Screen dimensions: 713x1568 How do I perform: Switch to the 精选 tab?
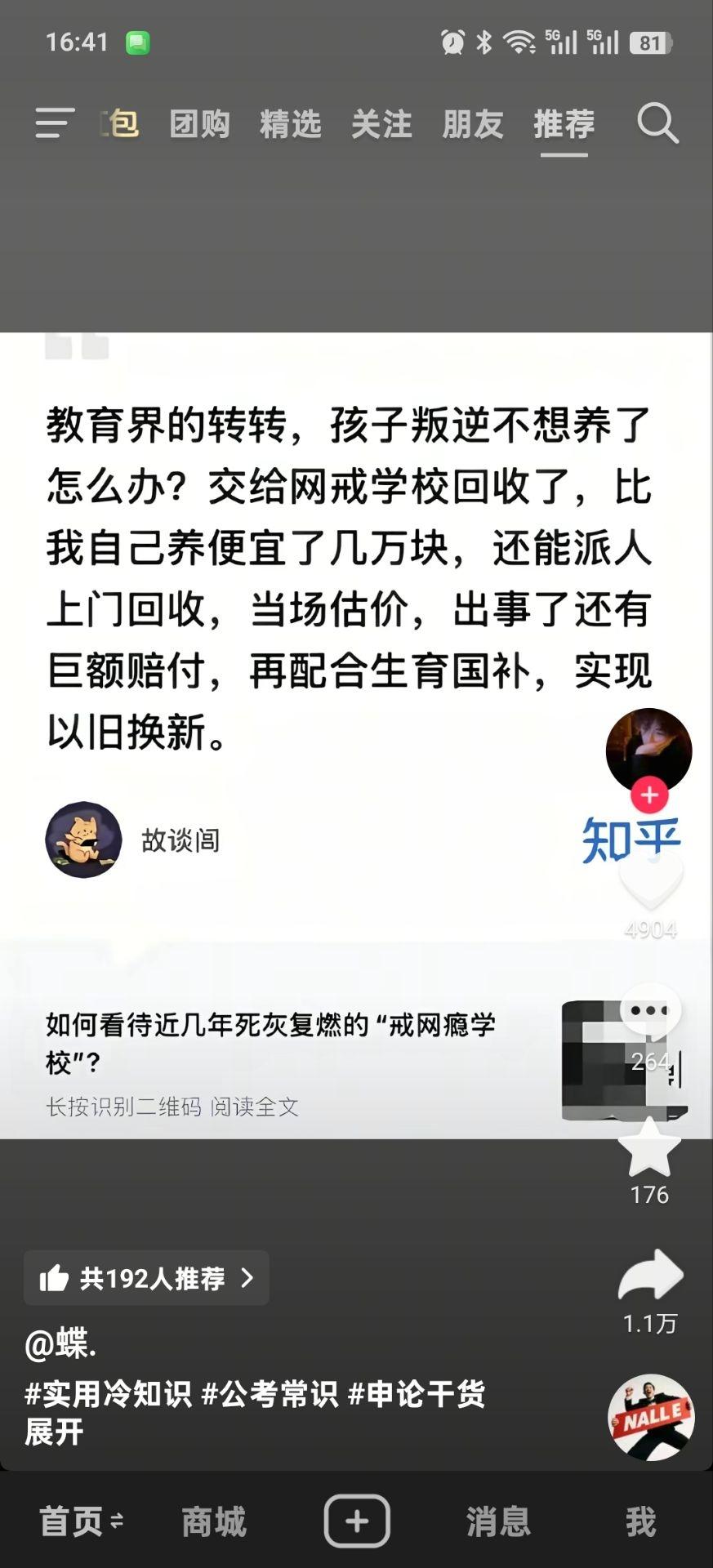(291, 124)
